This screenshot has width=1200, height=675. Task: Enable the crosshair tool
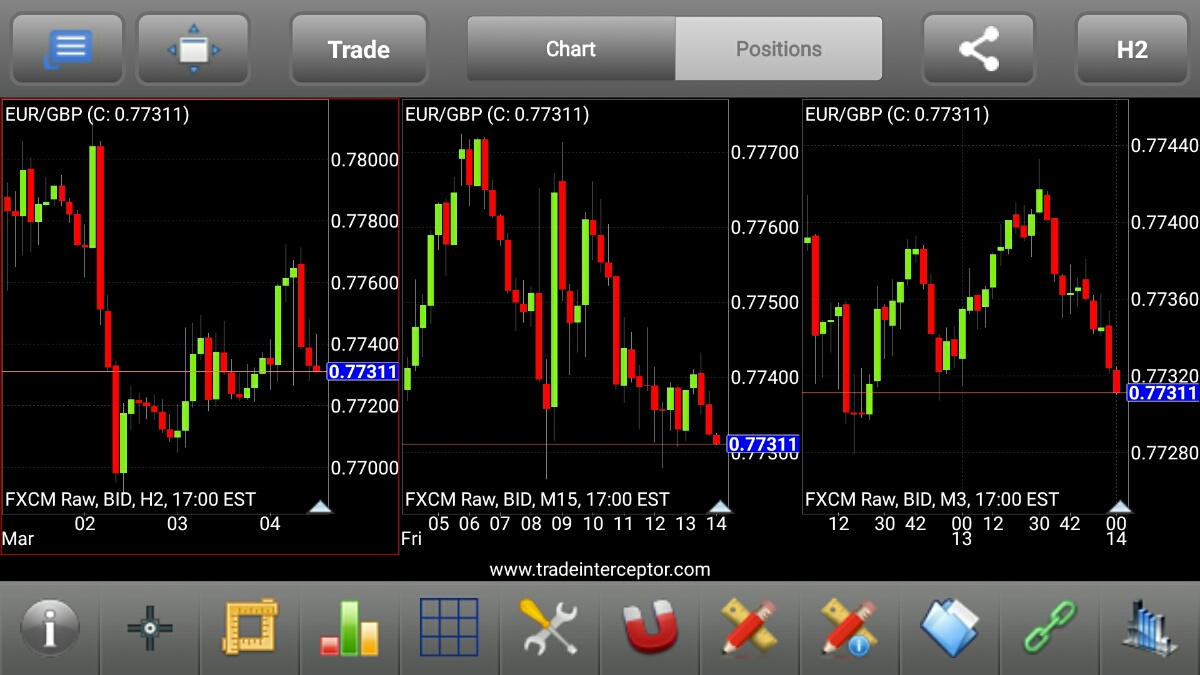click(150, 629)
